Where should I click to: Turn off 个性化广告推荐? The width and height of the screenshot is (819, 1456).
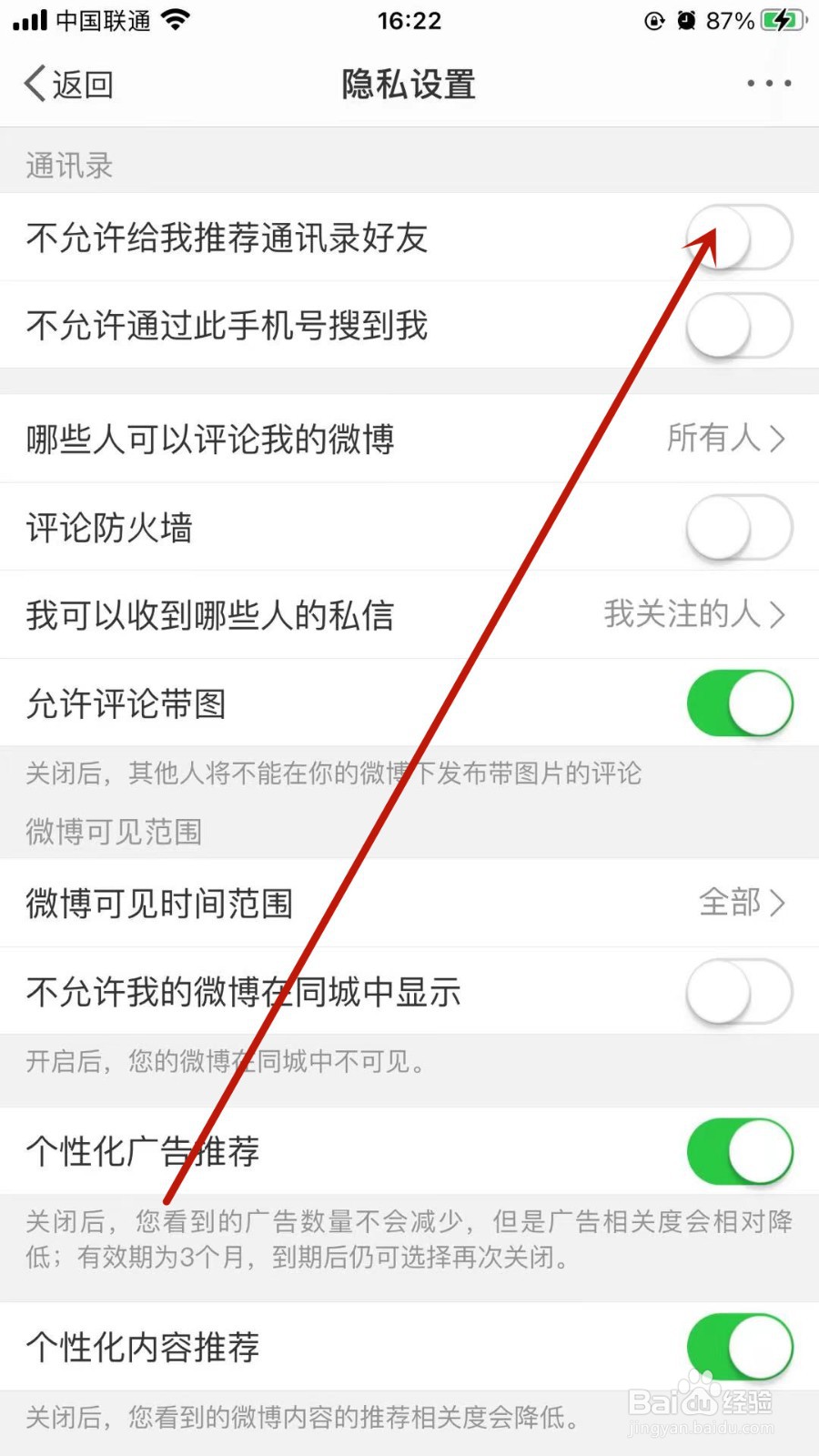coord(739,1150)
